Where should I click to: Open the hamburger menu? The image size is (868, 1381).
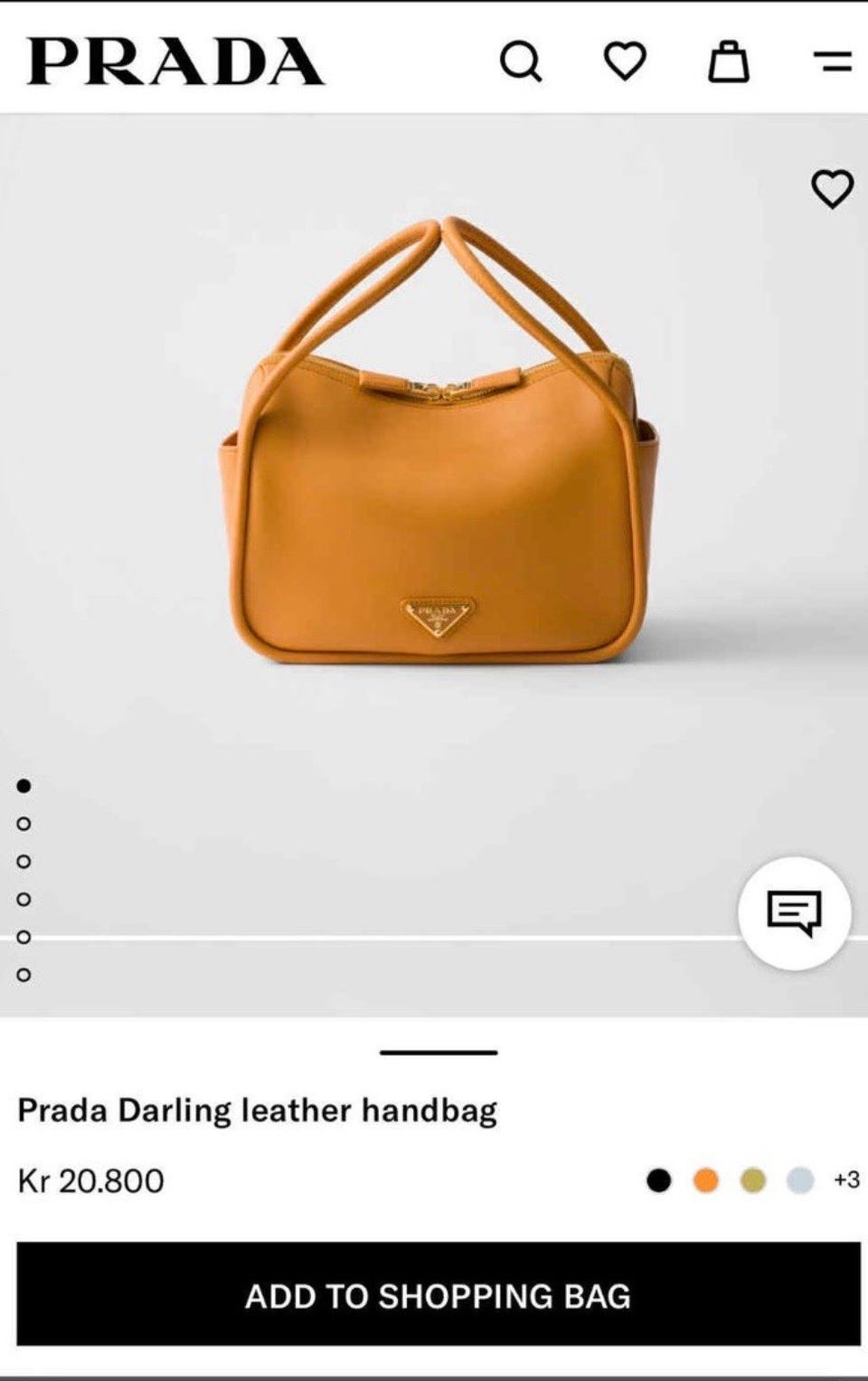coord(832,61)
